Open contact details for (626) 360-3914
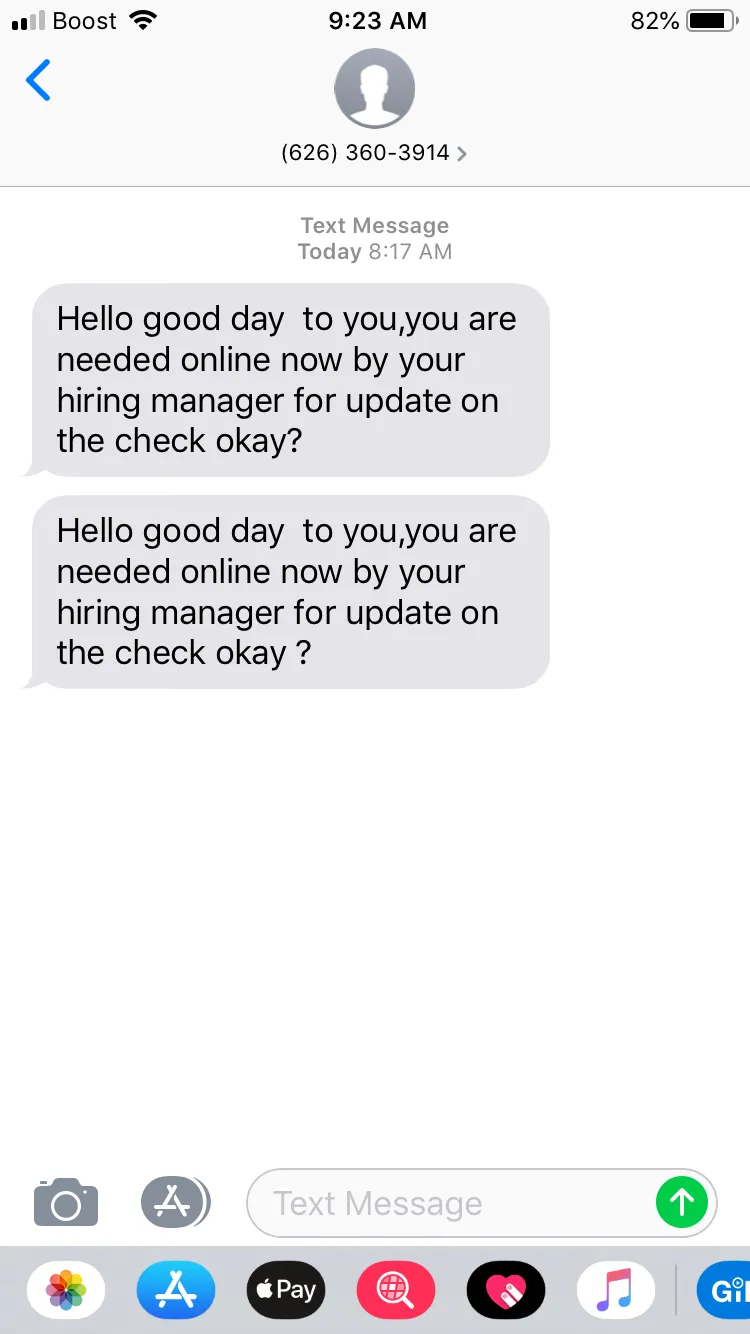 coord(374,153)
